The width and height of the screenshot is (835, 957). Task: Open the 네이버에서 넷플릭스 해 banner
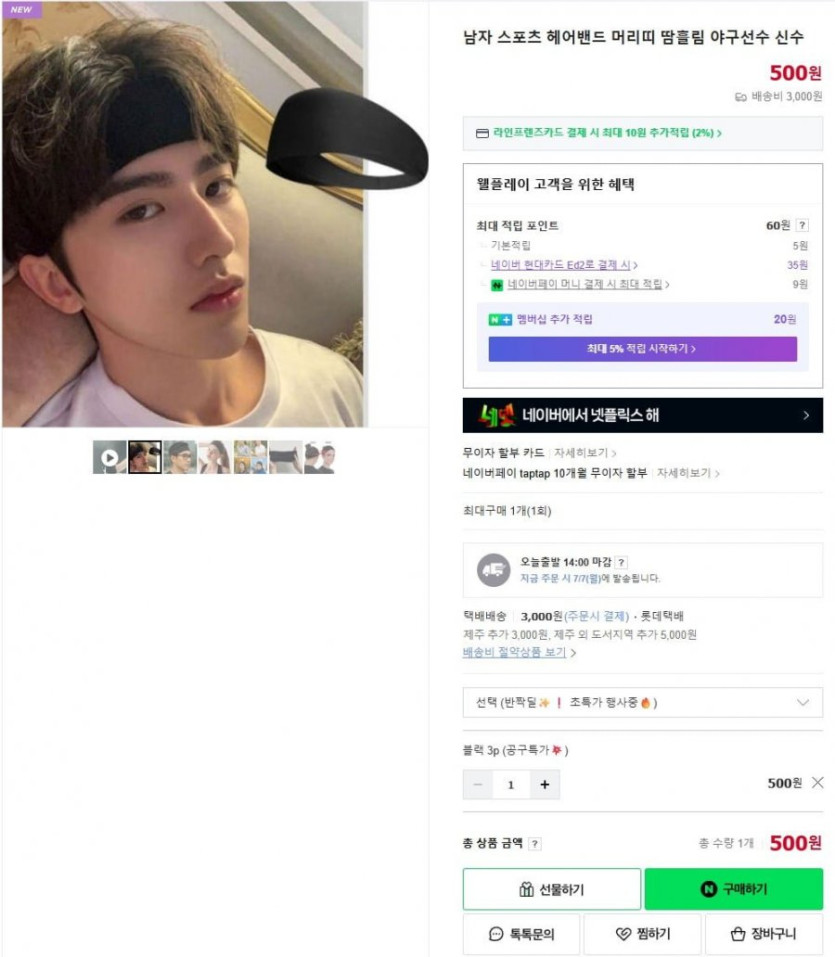(x=642, y=415)
